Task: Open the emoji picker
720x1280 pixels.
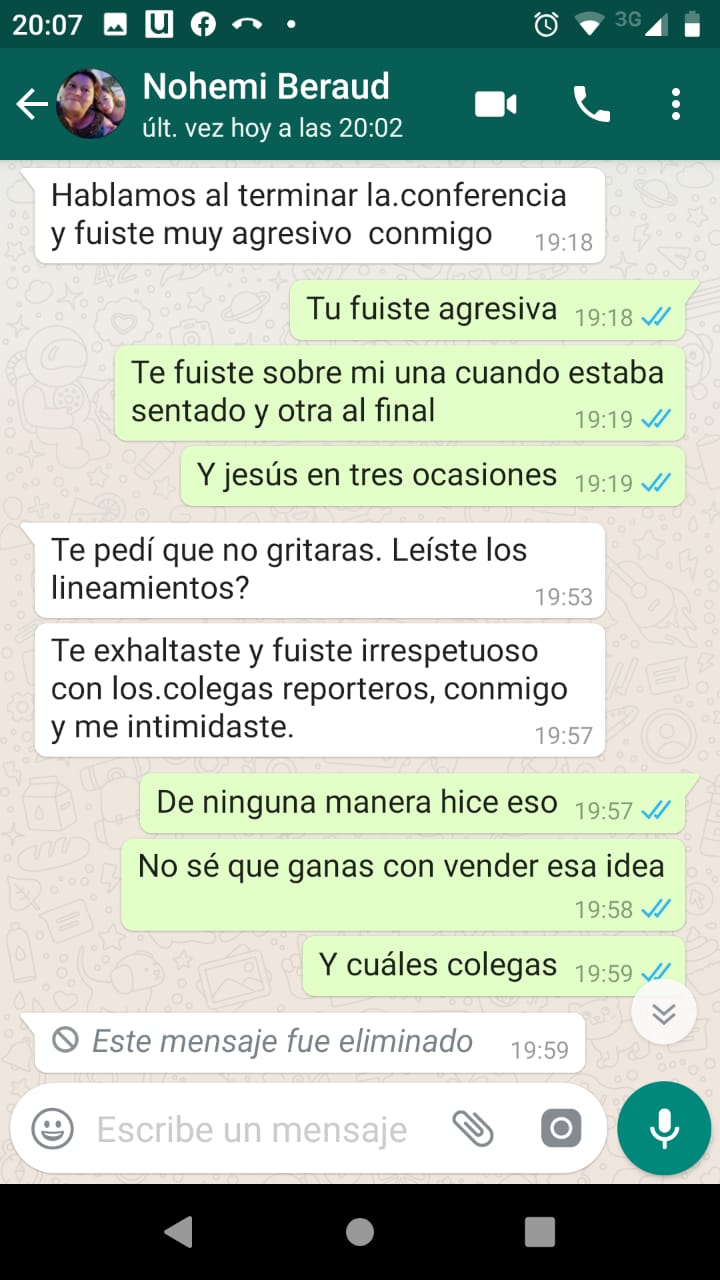Action: [x=53, y=1130]
